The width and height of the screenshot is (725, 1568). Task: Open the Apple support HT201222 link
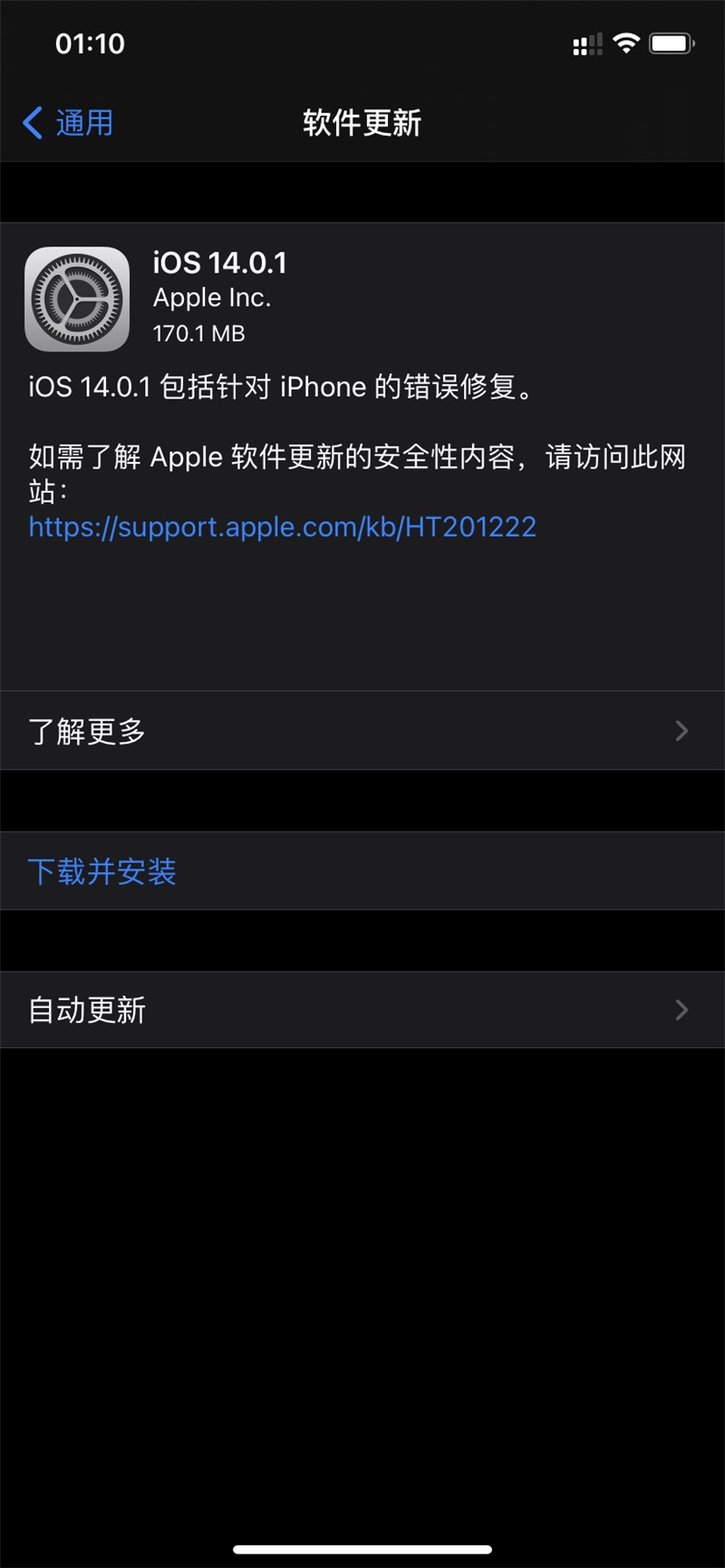point(281,527)
